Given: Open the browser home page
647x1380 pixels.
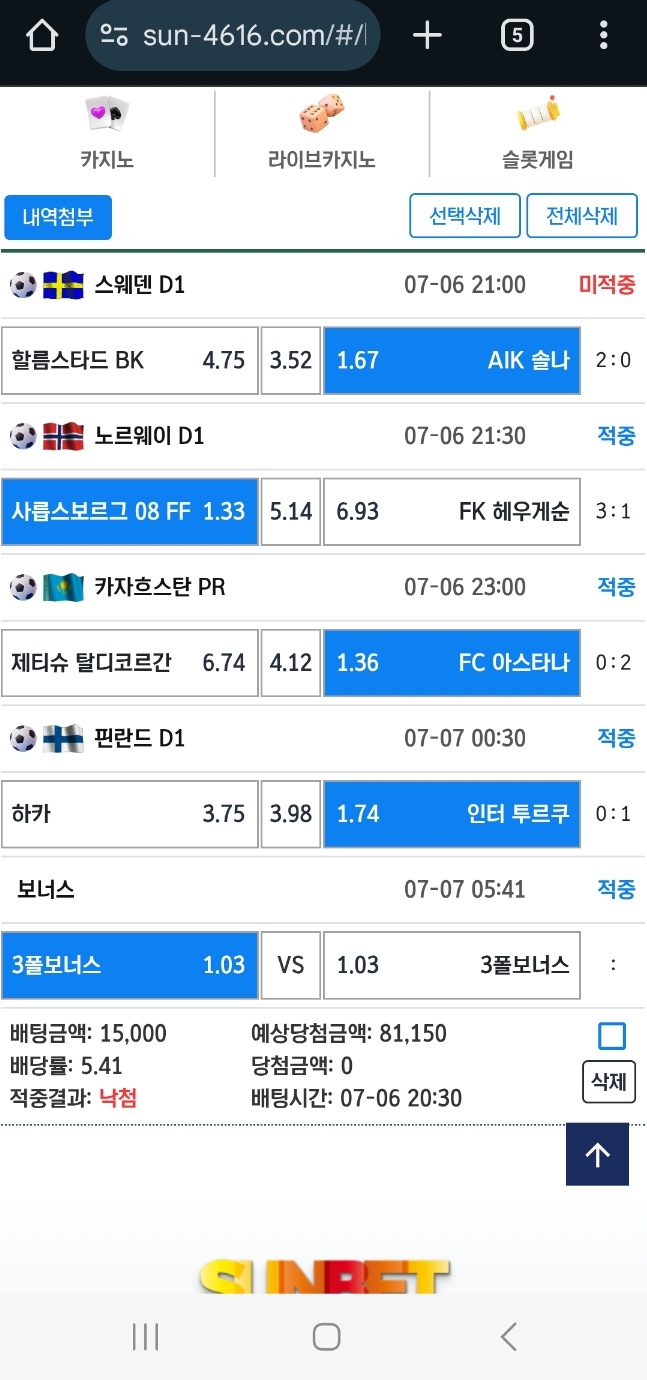Looking at the screenshot, I should 42,36.
